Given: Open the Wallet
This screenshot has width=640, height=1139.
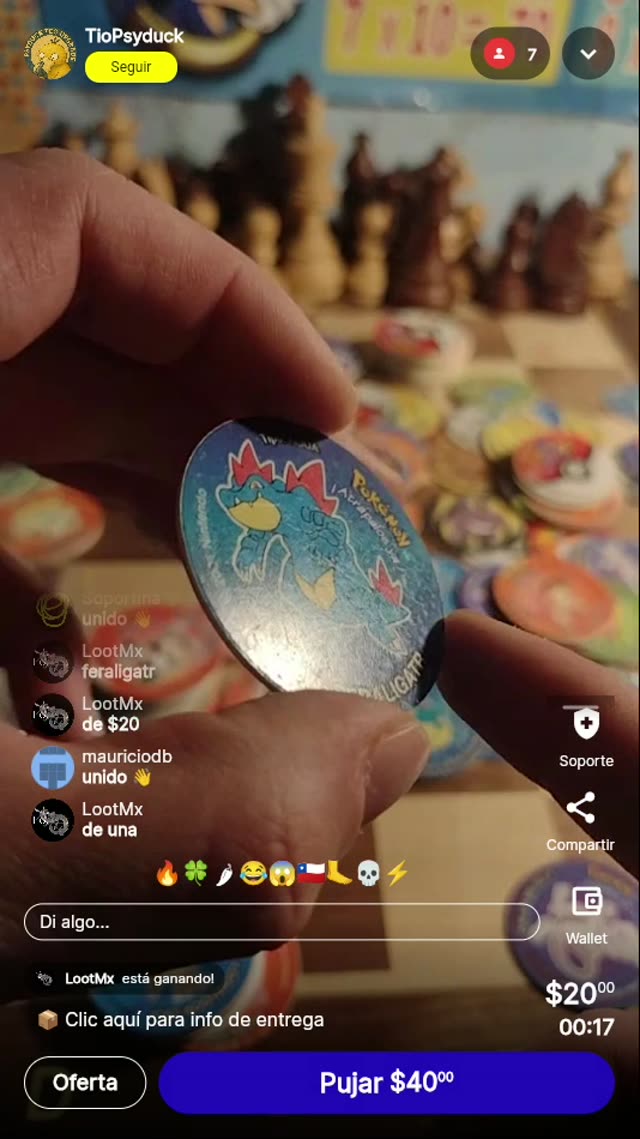Looking at the screenshot, I should tap(586, 913).
